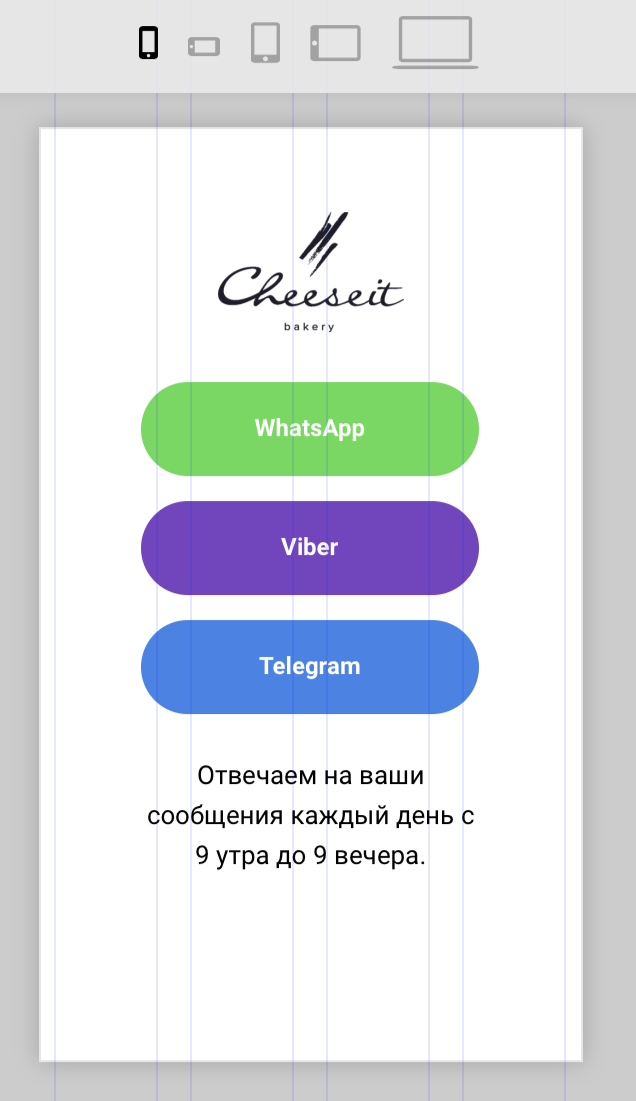636x1101 pixels.
Task: Select the portrait phone preview icon
Action: click(148, 43)
